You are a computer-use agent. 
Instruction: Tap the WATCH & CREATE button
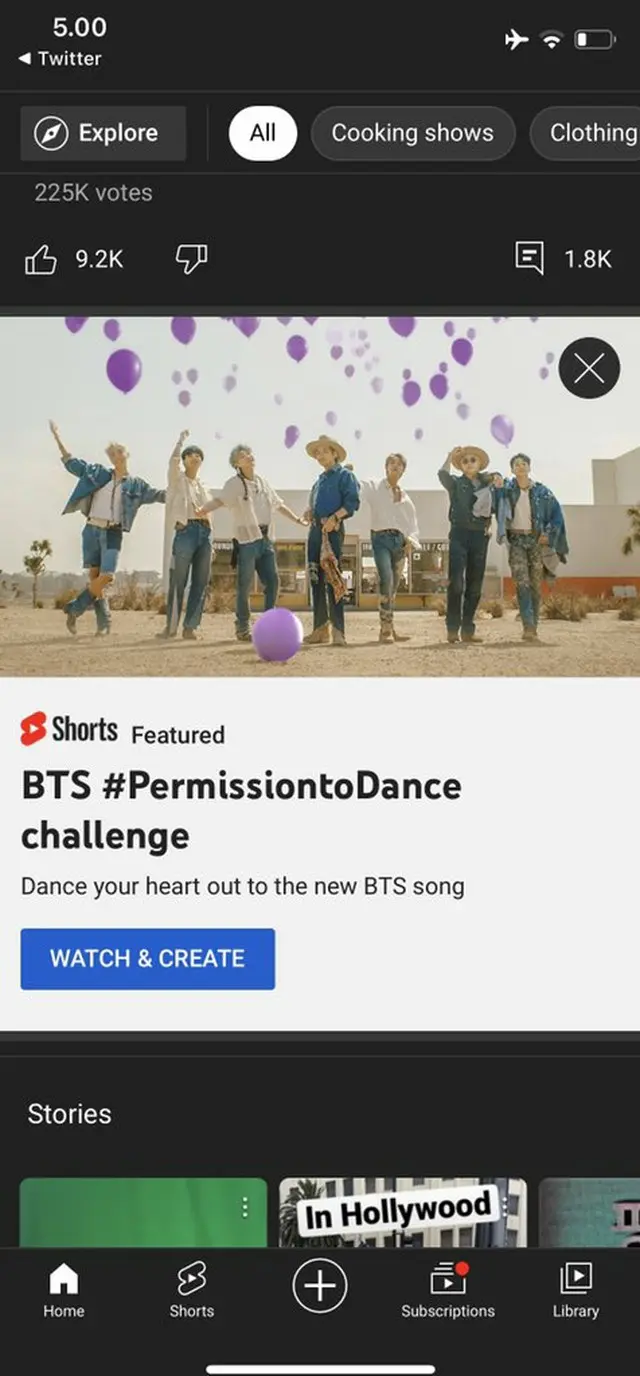tap(147, 958)
